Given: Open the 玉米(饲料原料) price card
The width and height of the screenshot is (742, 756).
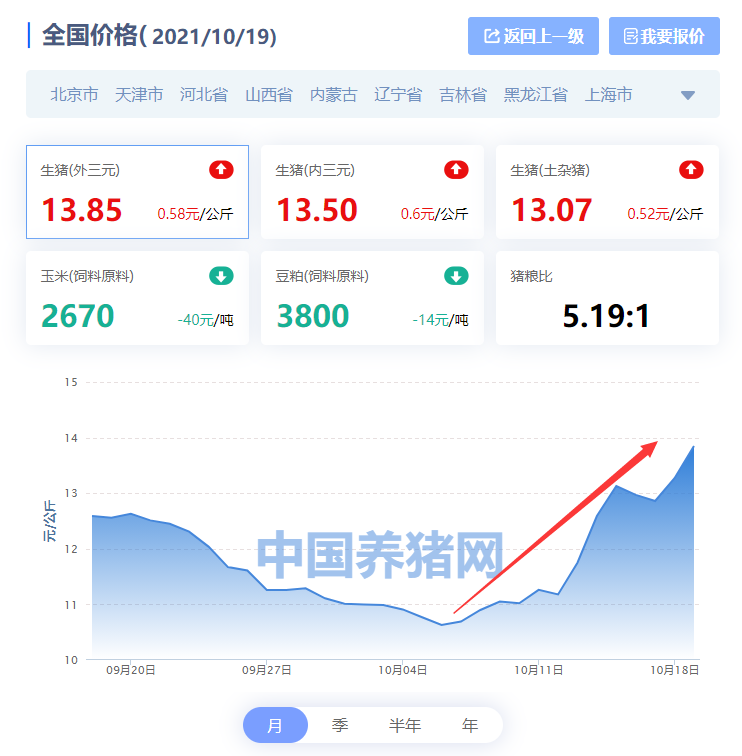Looking at the screenshot, I should (137, 298).
